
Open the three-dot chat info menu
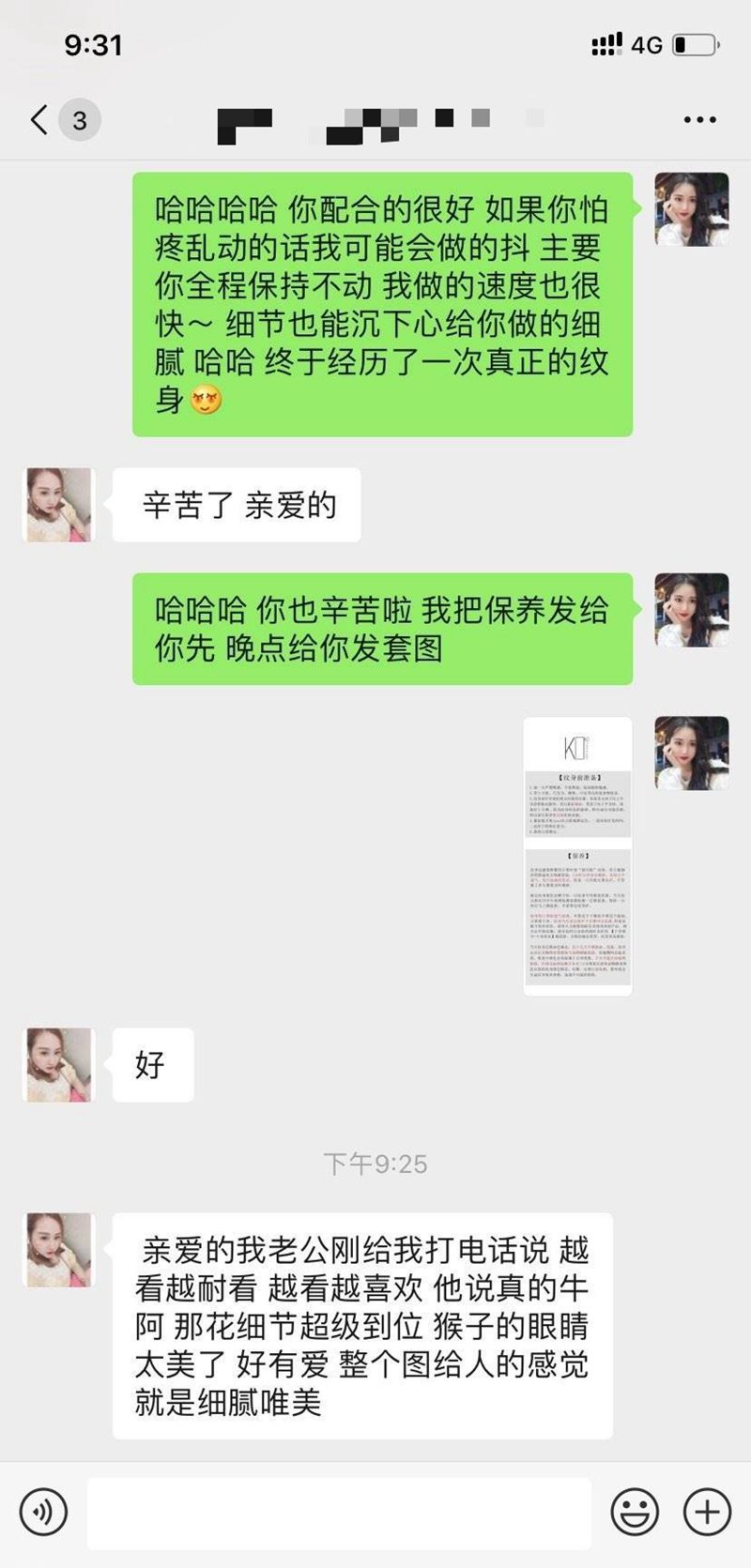click(699, 120)
